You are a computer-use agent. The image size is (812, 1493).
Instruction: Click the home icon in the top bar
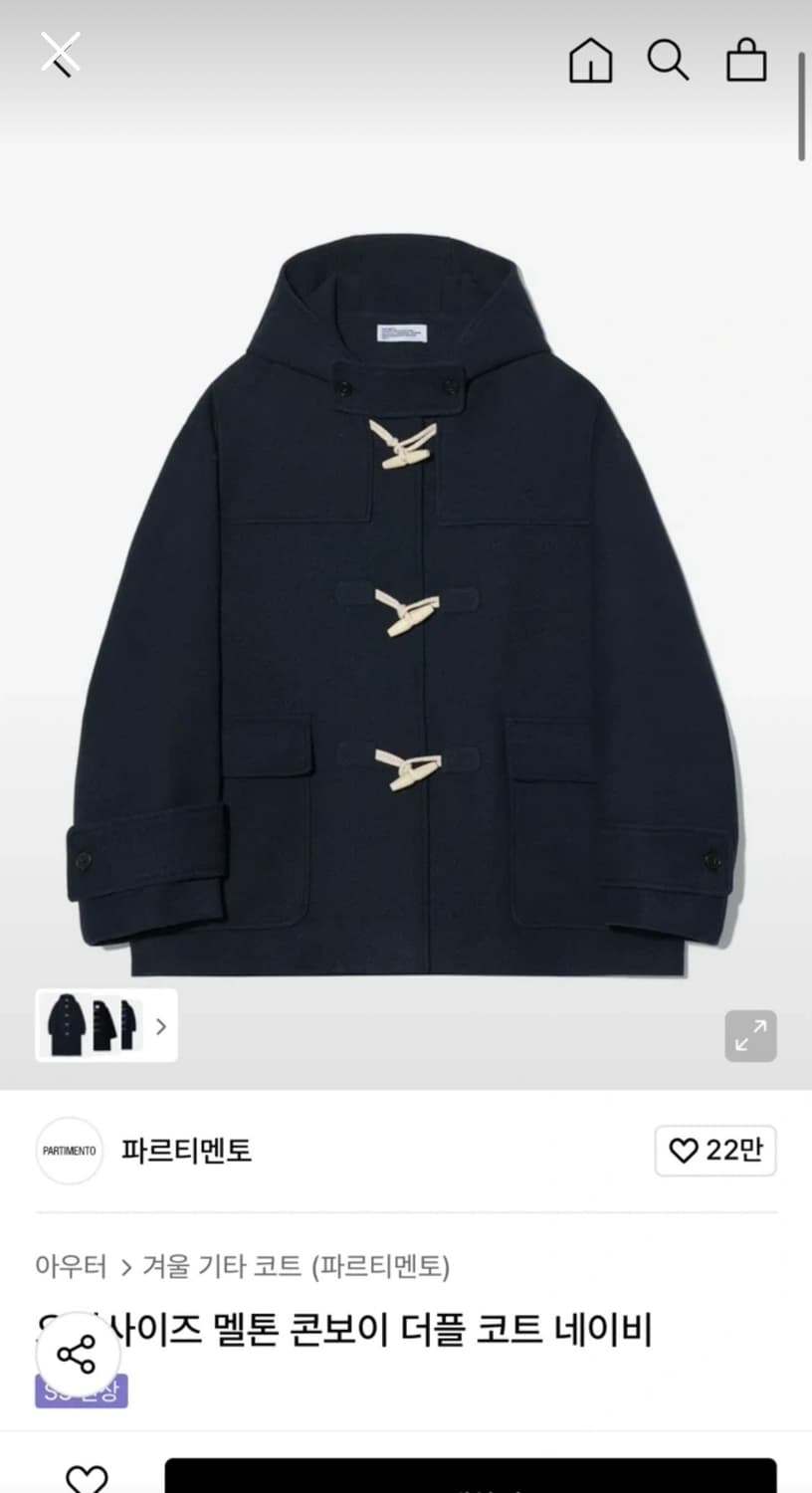click(x=590, y=62)
